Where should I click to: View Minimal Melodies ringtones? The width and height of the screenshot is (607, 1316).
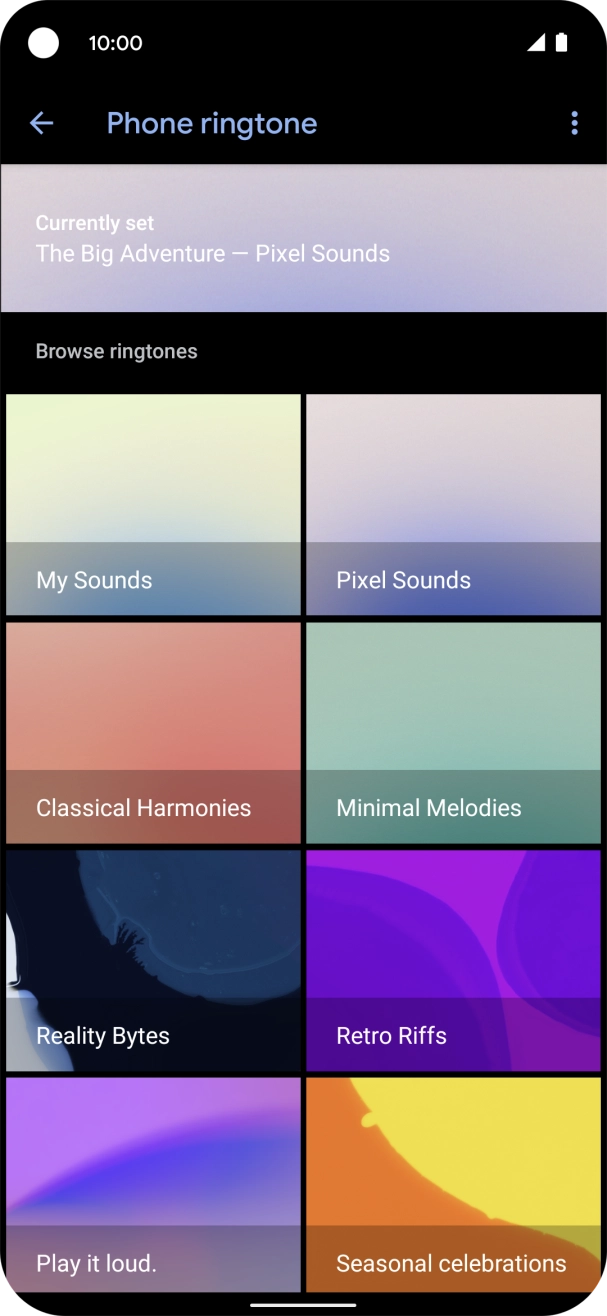pyautogui.click(x=454, y=733)
